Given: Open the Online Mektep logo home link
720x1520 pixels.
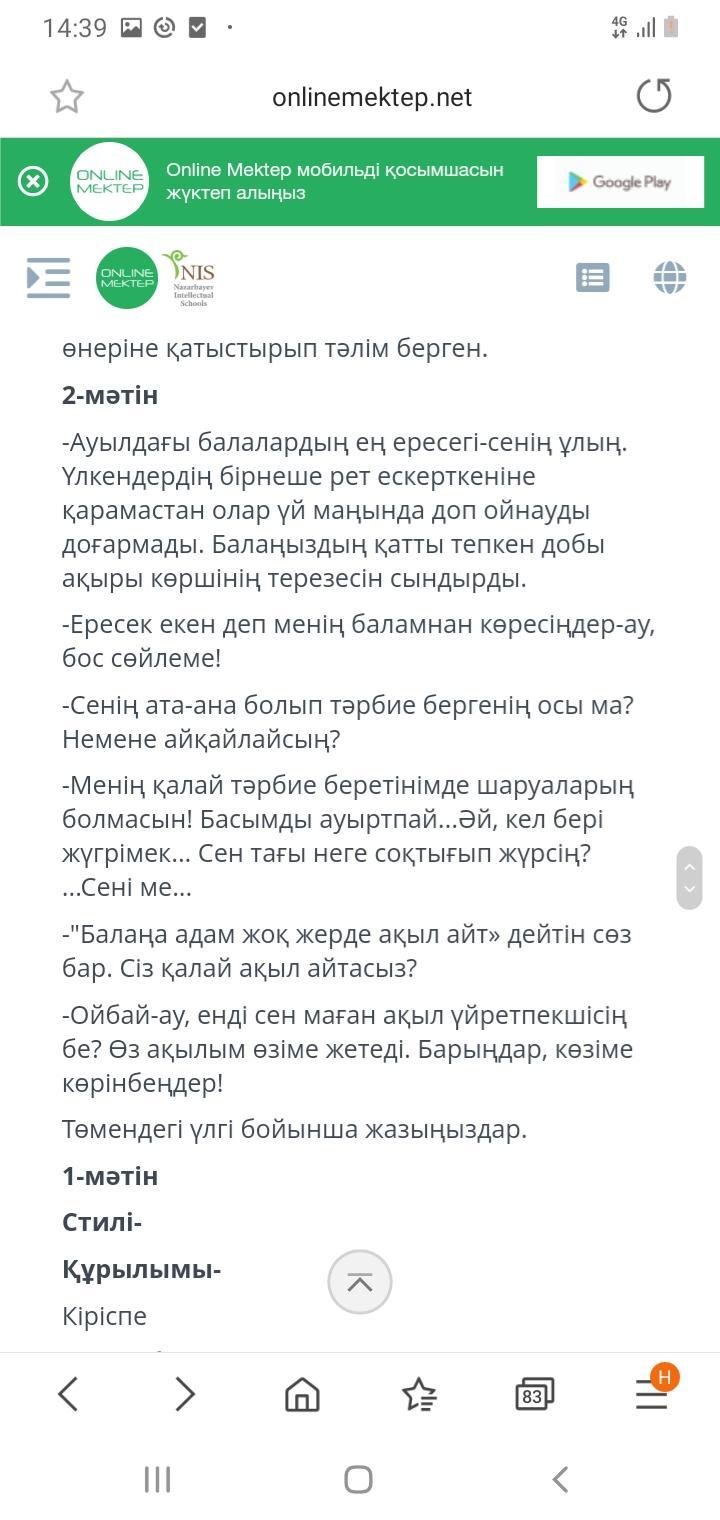Looking at the screenshot, I should tap(127, 277).
